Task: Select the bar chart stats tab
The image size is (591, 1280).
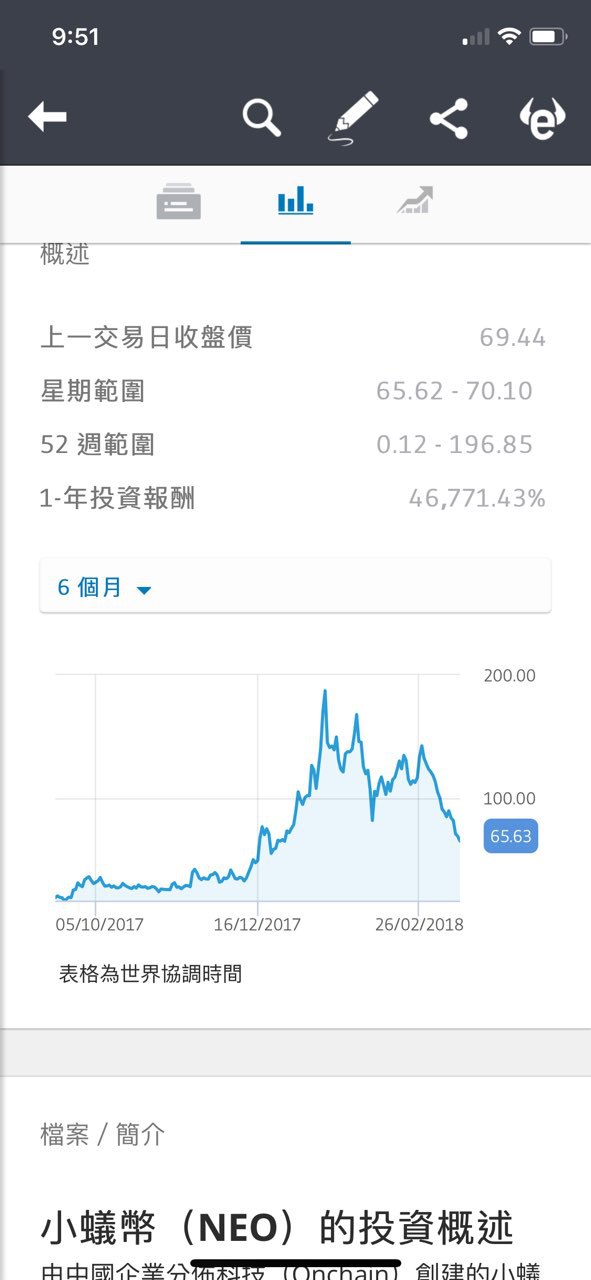Action: pyautogui.click(x=295, y=202)
